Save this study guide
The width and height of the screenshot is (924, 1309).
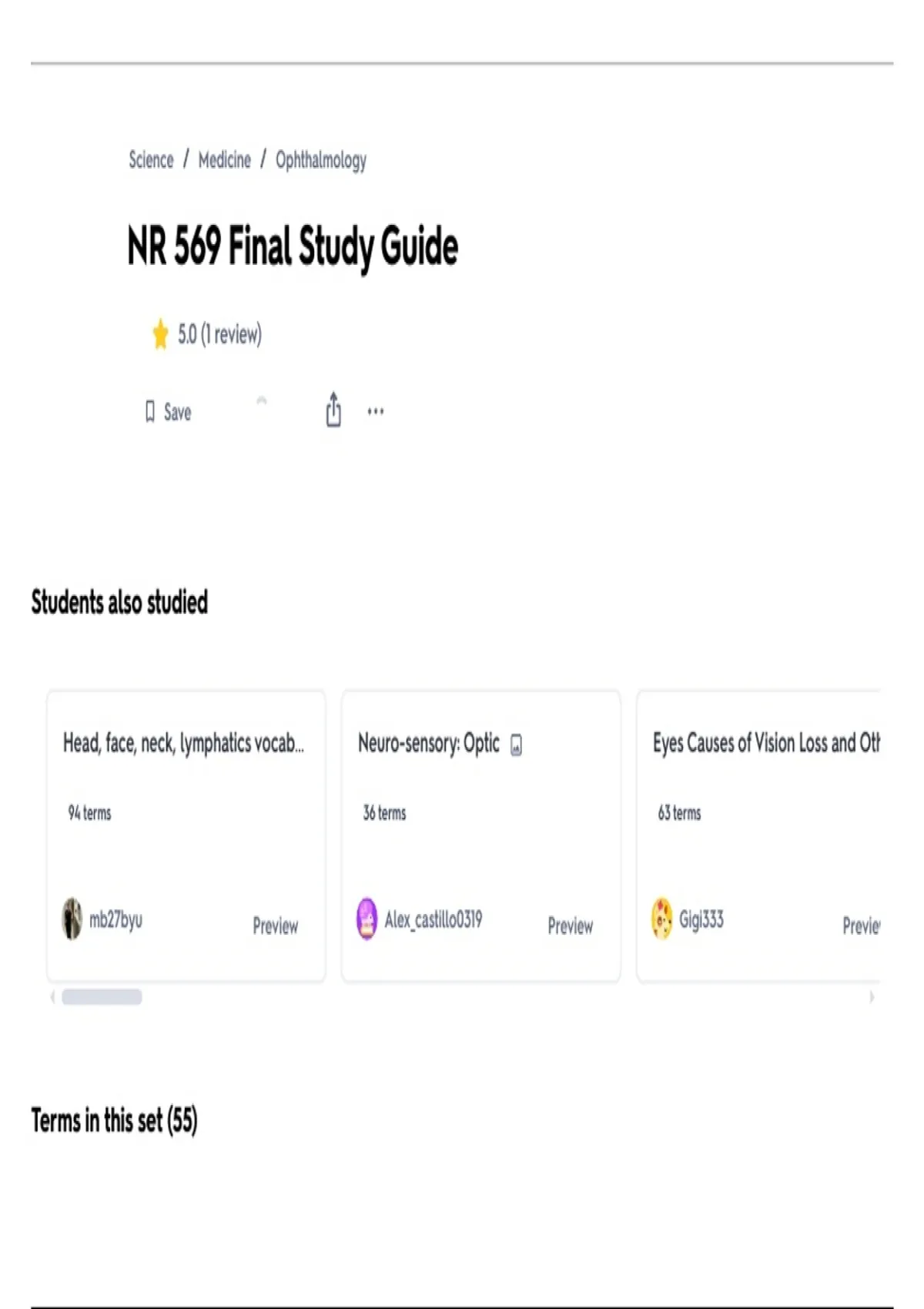point(169,412)
